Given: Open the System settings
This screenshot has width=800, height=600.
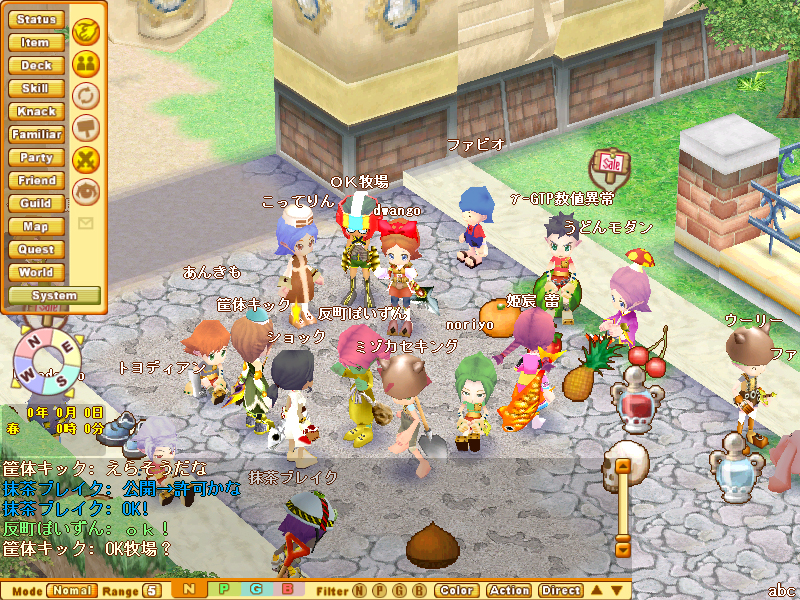Looking at the screenshot, I should tap(54, 296).
